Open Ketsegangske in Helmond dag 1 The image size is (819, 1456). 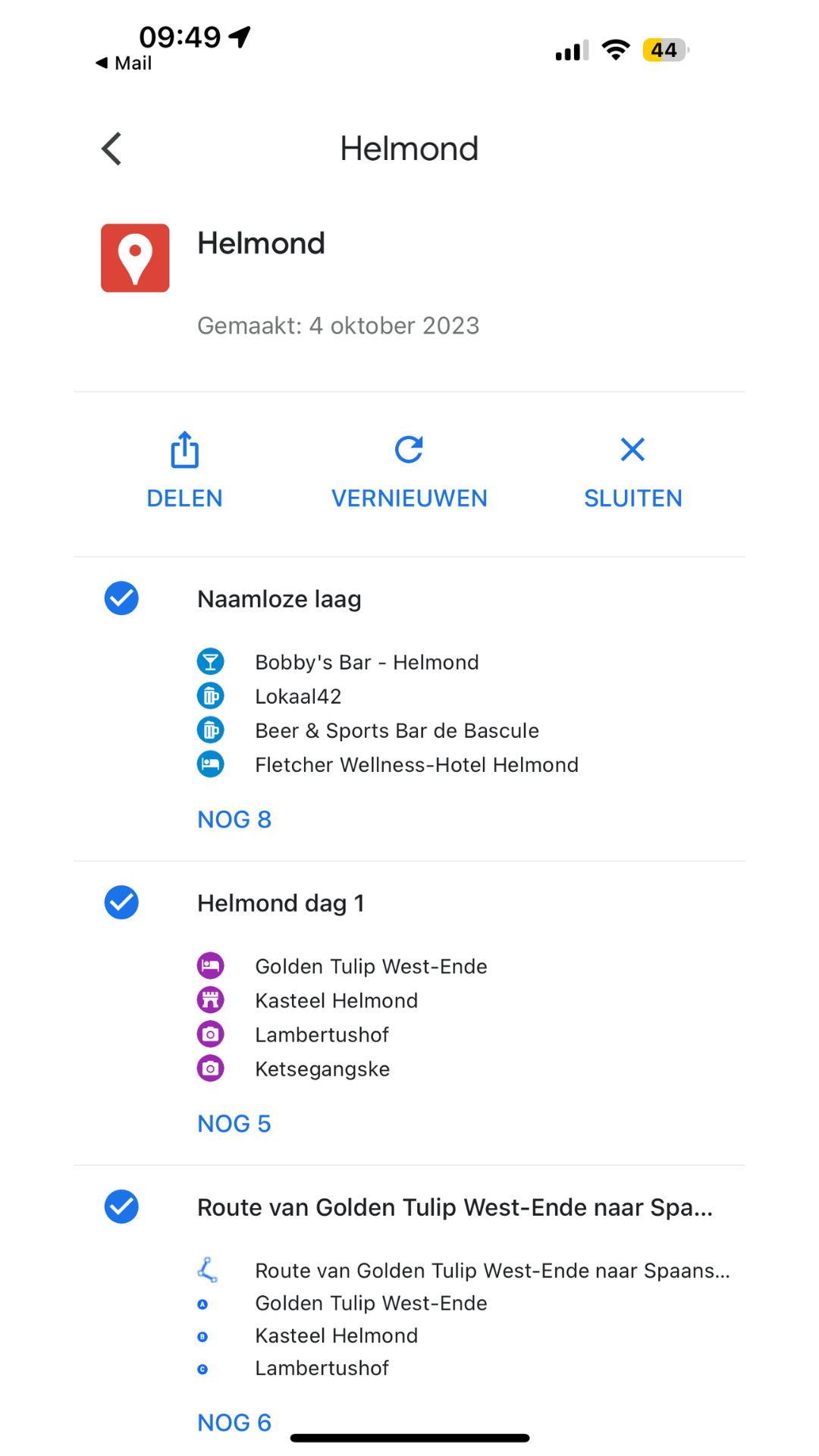point(322,1068)
